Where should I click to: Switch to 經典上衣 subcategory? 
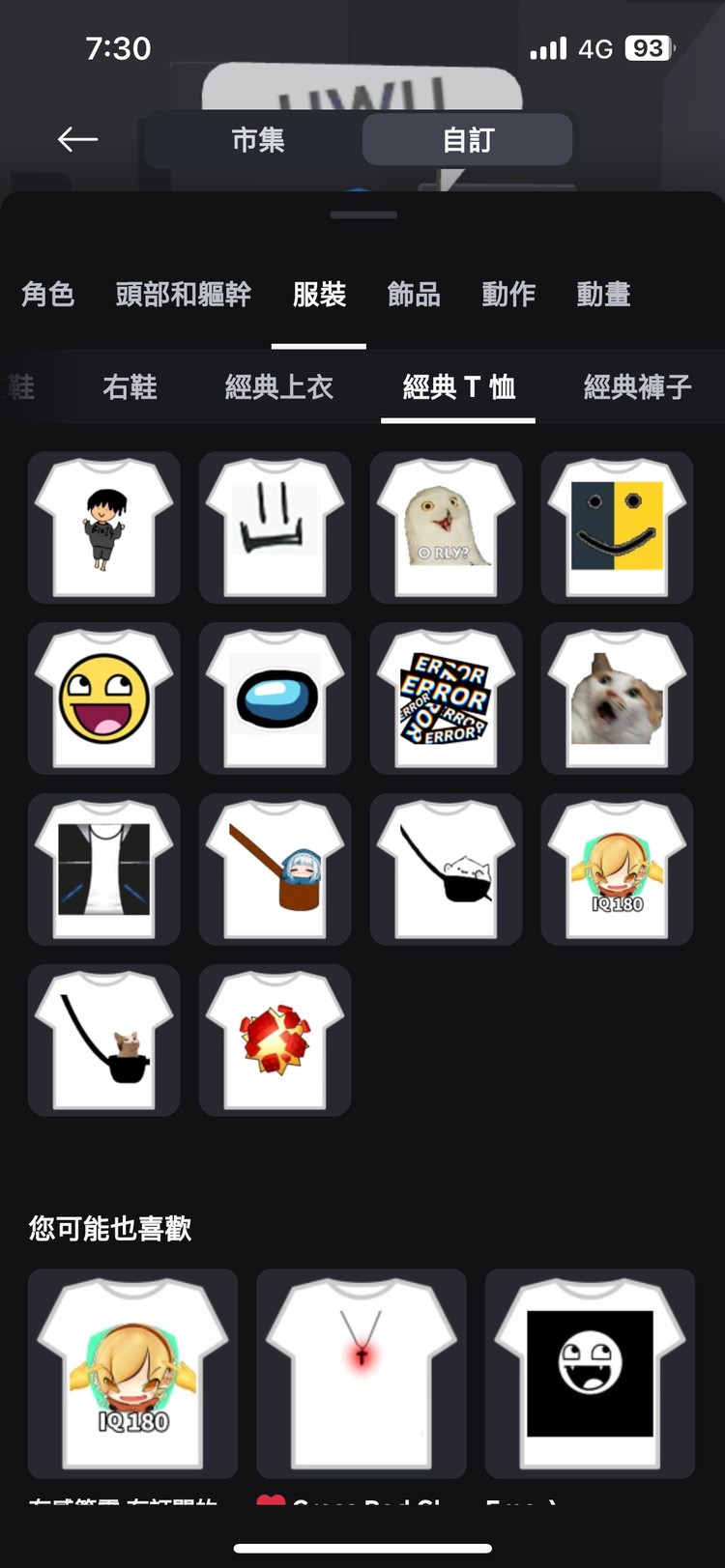click(279, 387)
